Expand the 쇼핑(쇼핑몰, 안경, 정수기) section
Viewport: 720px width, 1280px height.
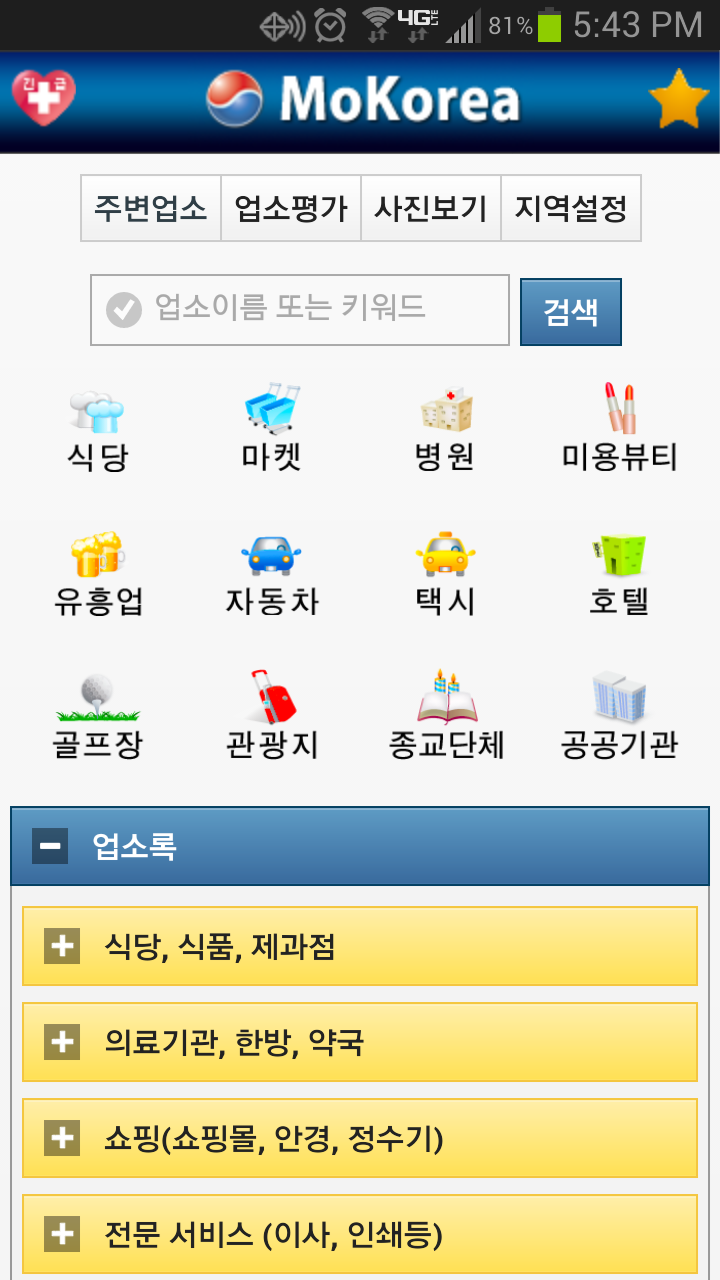(360, 1138)
